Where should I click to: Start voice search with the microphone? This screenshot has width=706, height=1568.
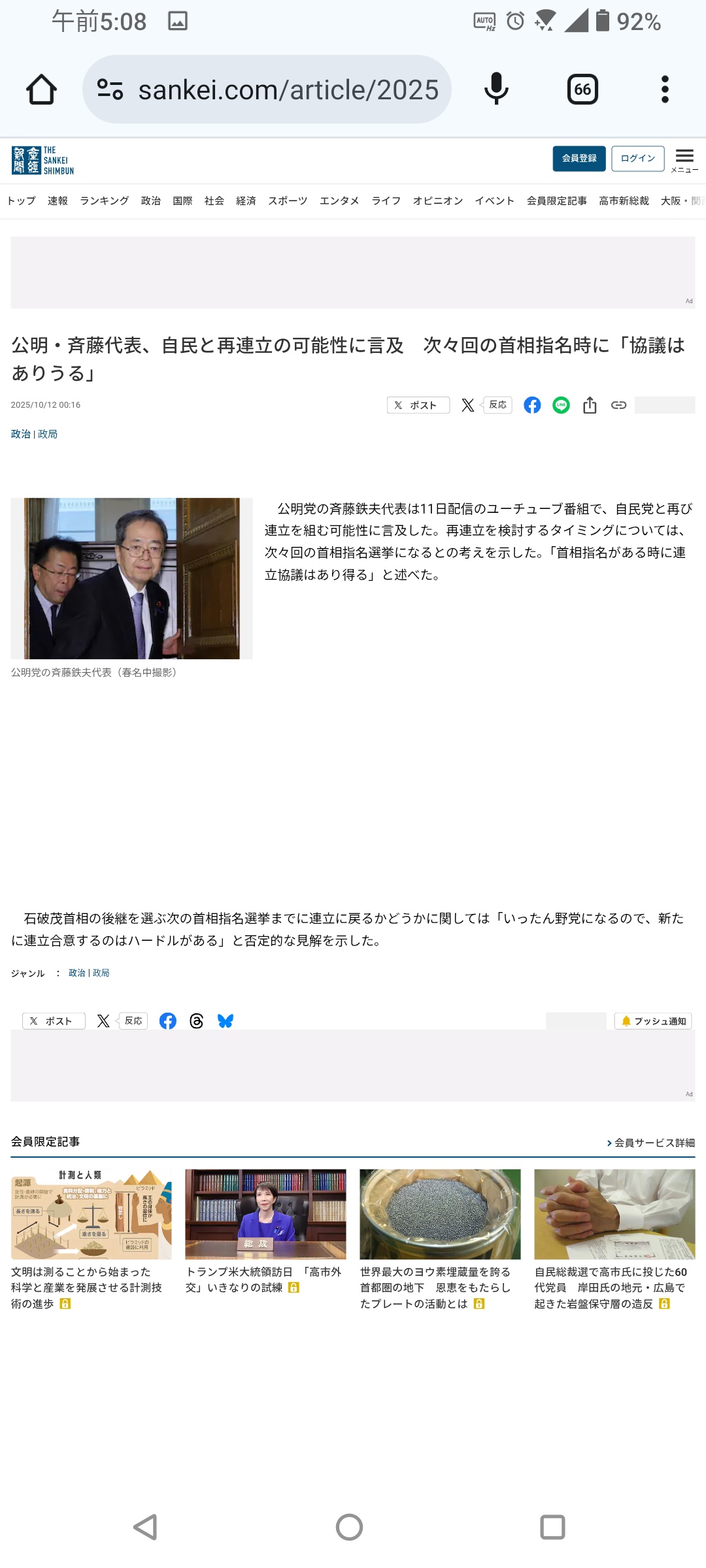tap(496, 90)
